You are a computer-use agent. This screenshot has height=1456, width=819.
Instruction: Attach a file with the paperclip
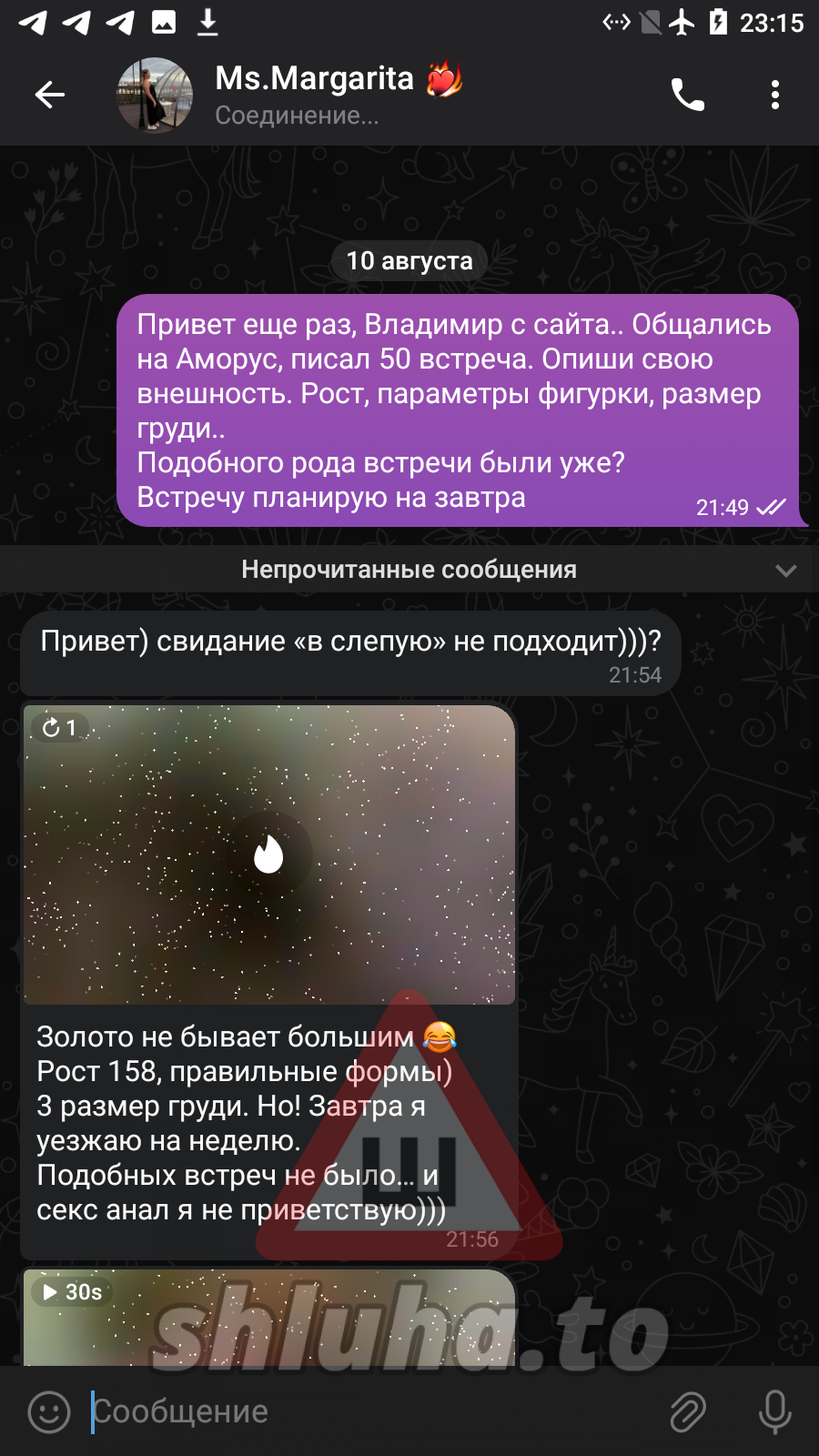pos(688,1411)
